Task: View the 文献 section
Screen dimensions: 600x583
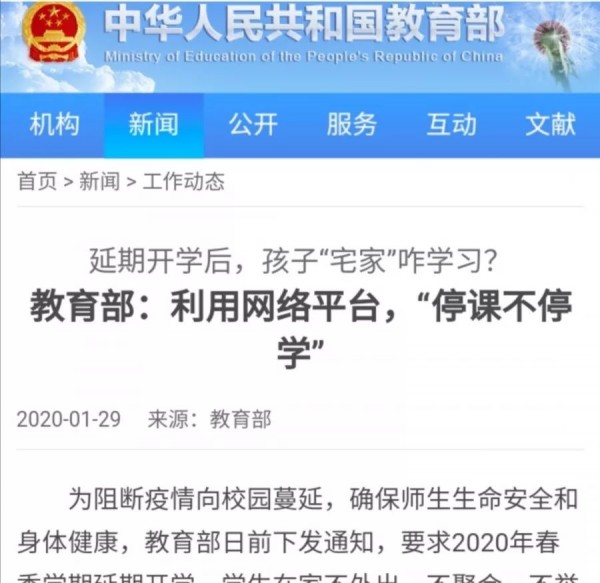Action: click(x=550, y=125)
